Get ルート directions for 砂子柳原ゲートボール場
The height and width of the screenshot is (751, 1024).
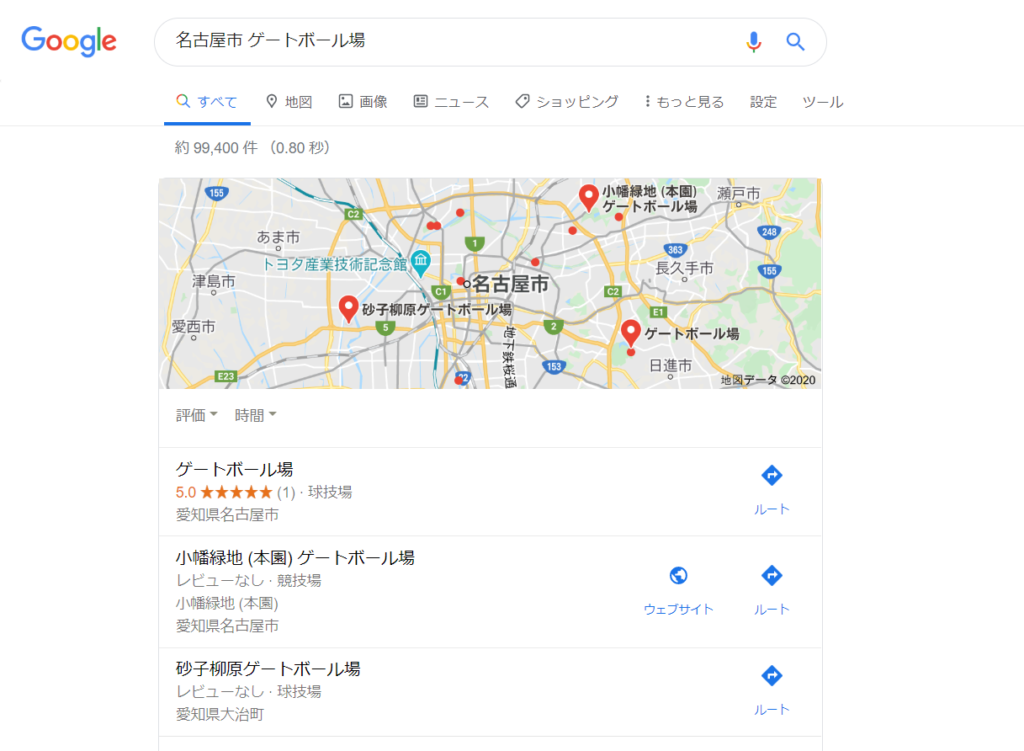[x=771, y=689]
